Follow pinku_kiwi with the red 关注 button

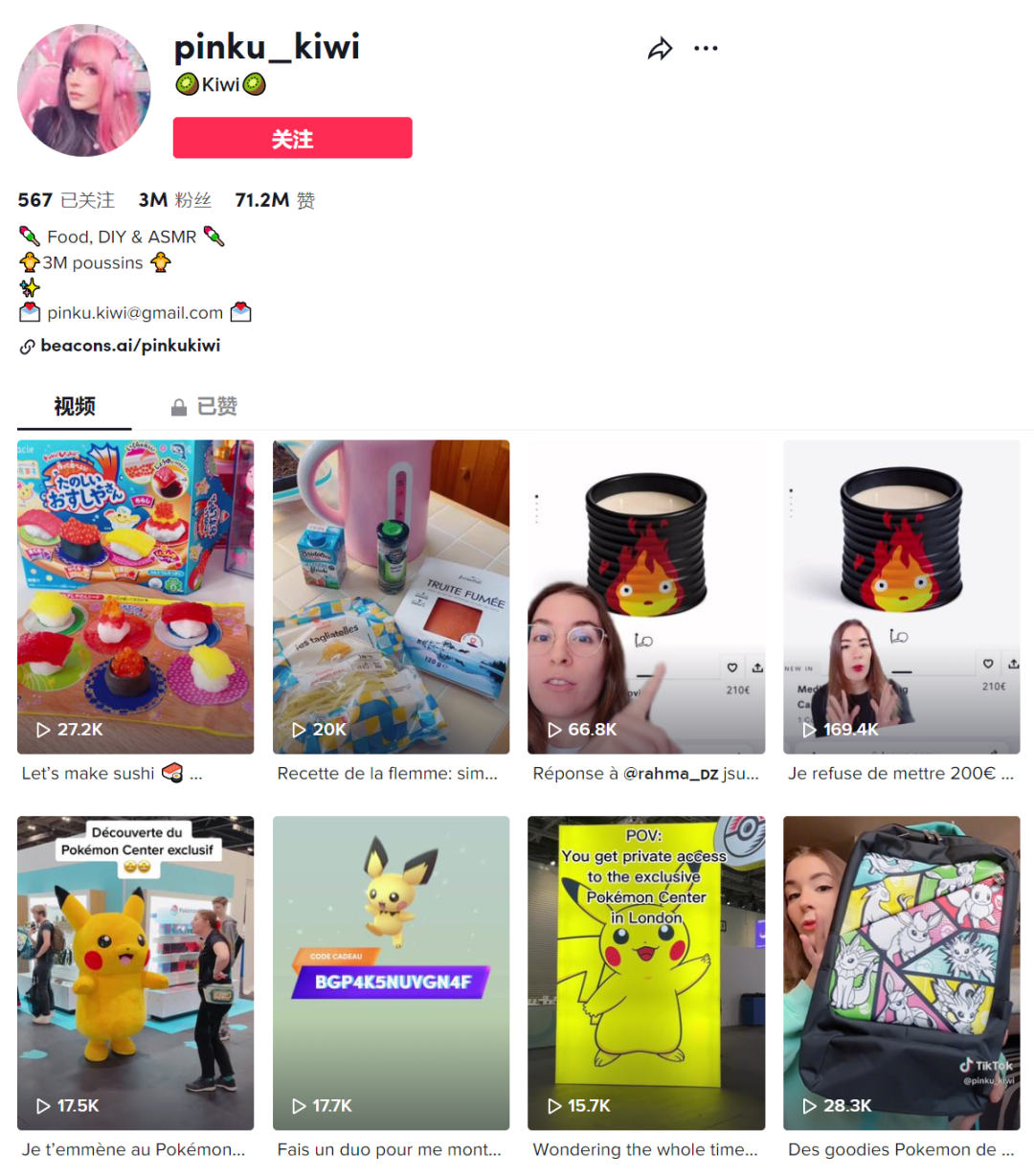292,139
